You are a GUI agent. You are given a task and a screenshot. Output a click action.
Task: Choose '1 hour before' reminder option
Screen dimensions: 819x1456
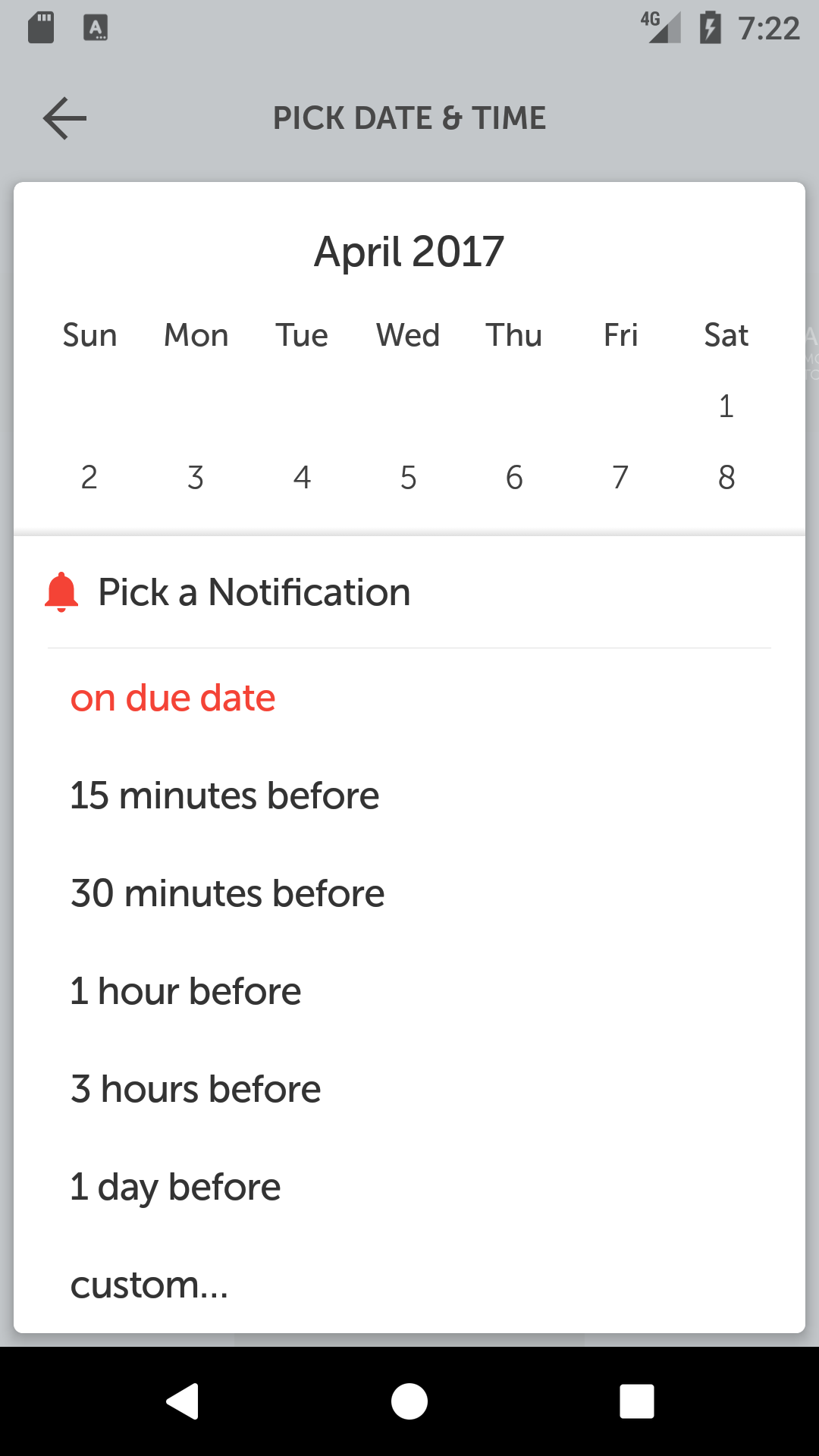[185, 990]
